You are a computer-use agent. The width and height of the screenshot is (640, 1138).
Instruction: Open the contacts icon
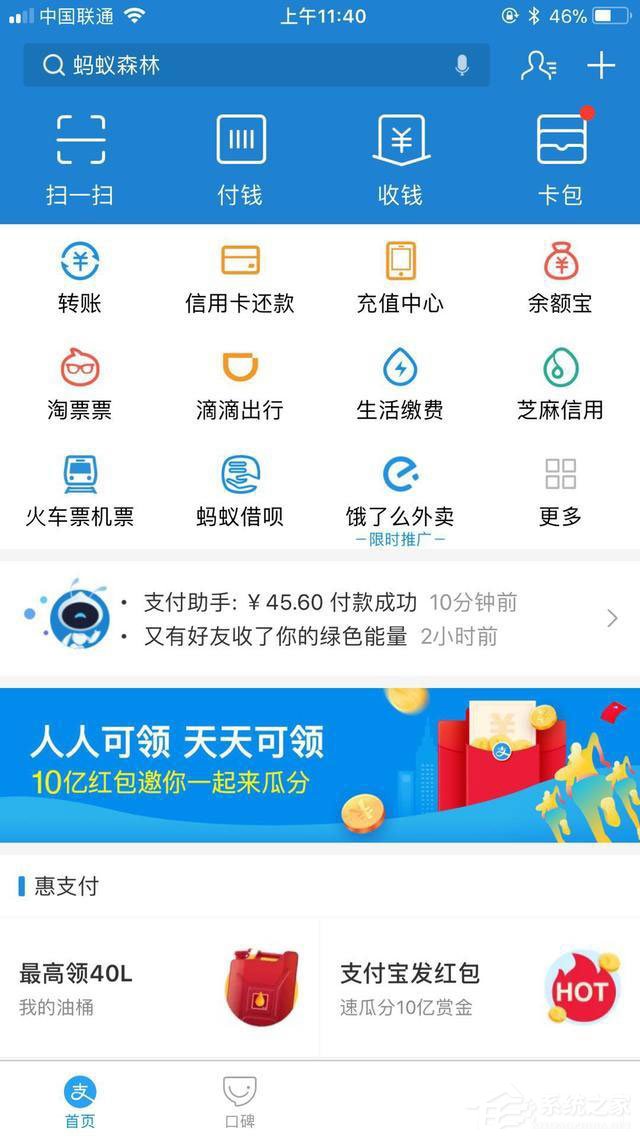539,66
